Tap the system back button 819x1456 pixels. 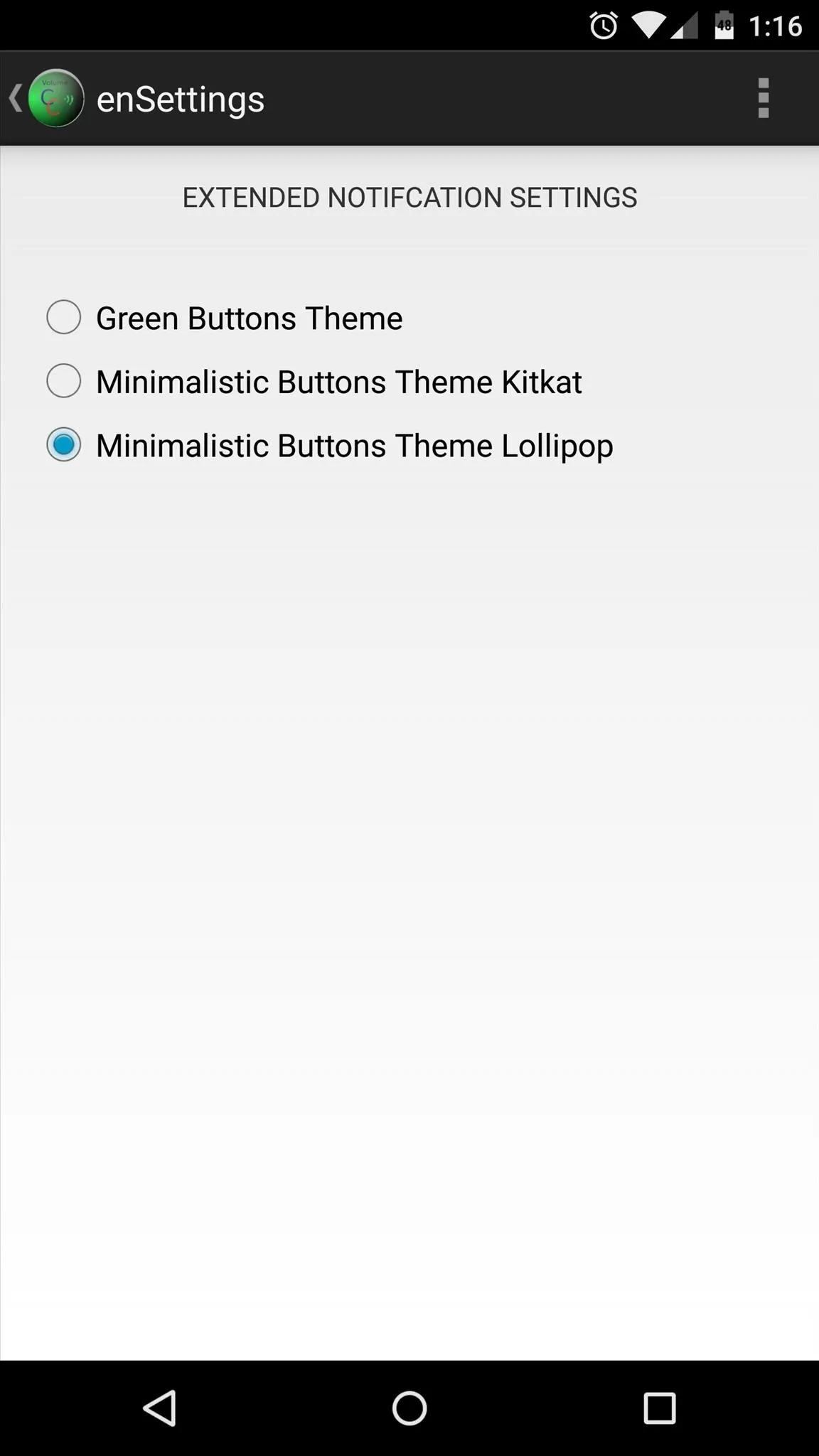tap(159, 1408)
